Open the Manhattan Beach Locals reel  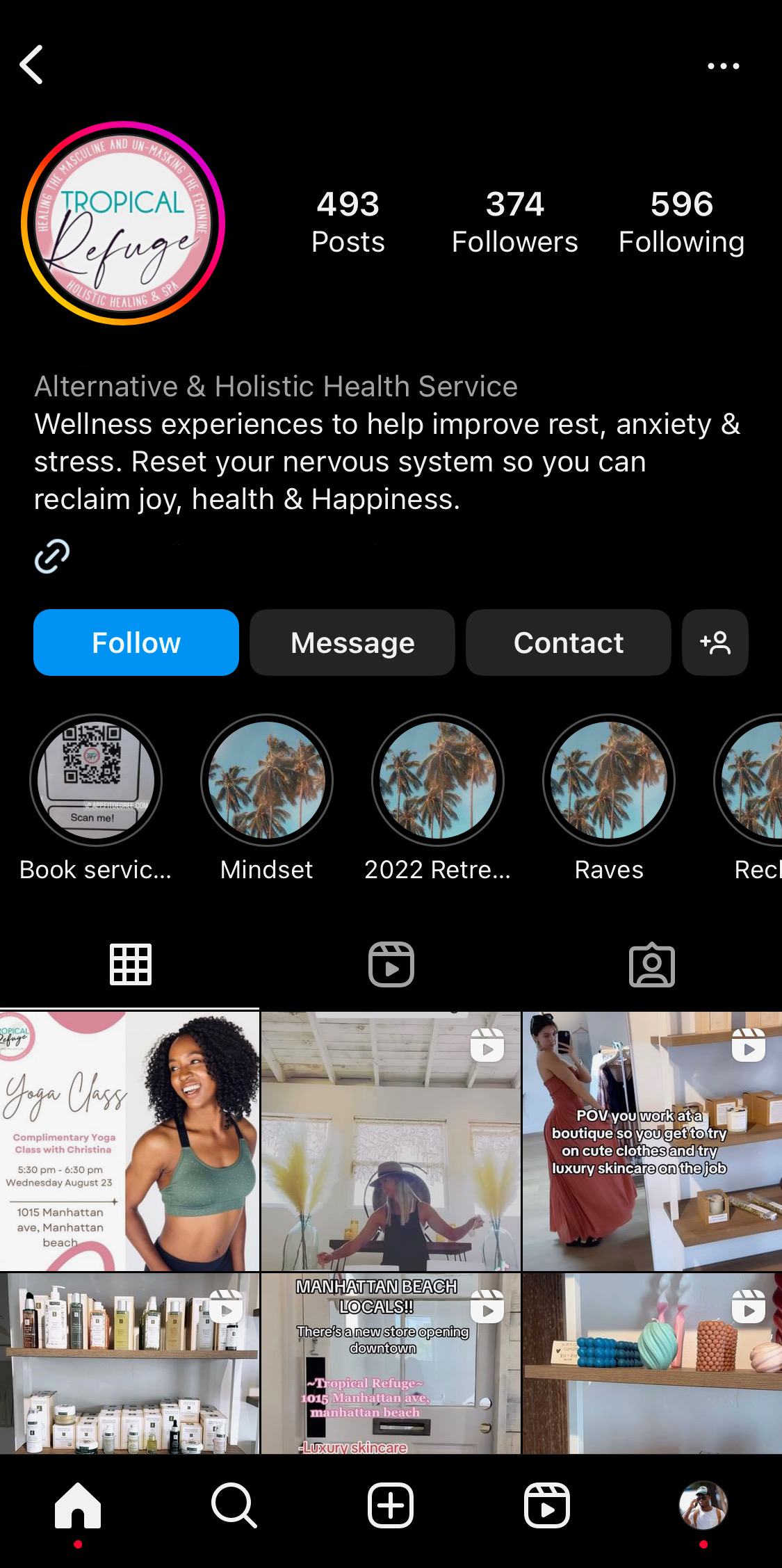click(391, 1363)
